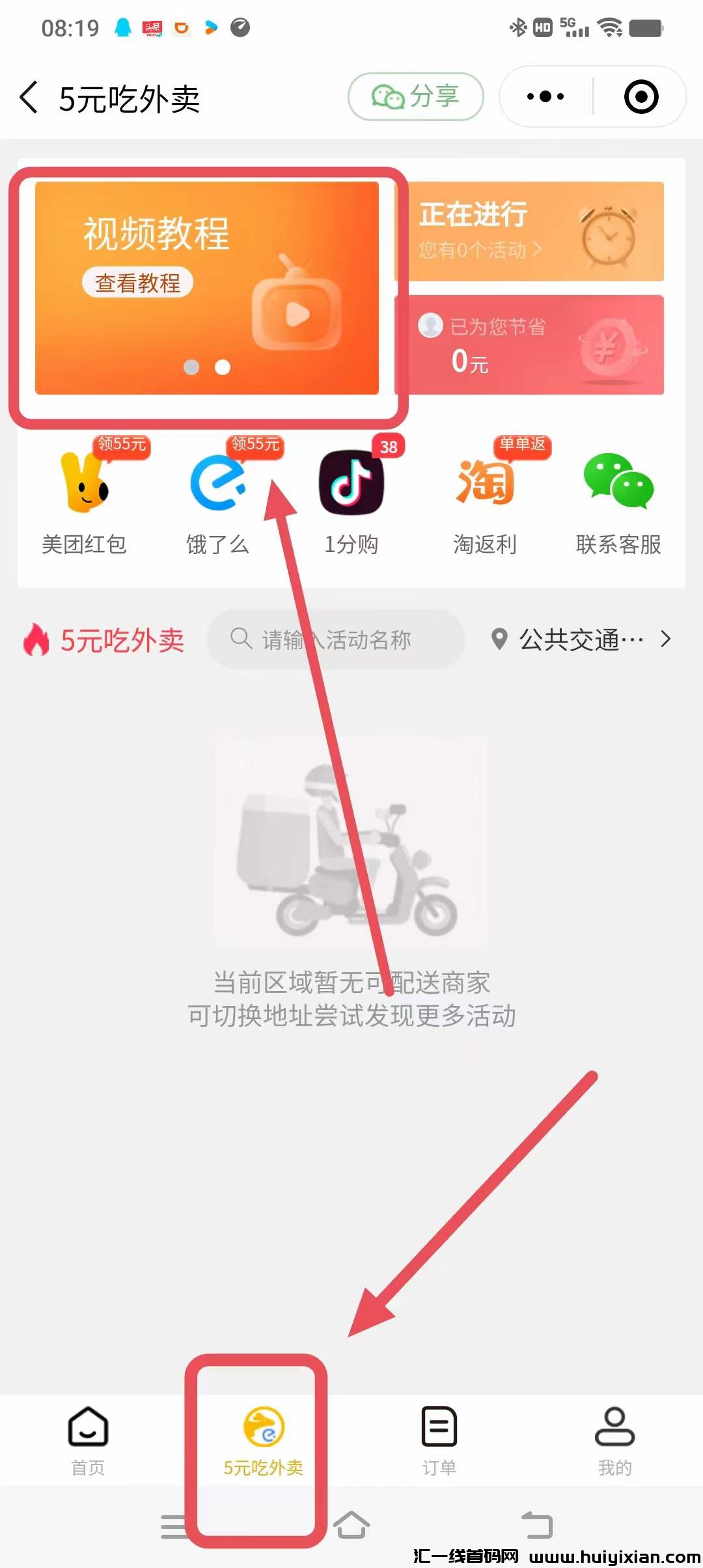This screenshot has width=703, height=1568.
Task: Tap the flame icon next to 5元吃外卖
Action: [37, 639]
